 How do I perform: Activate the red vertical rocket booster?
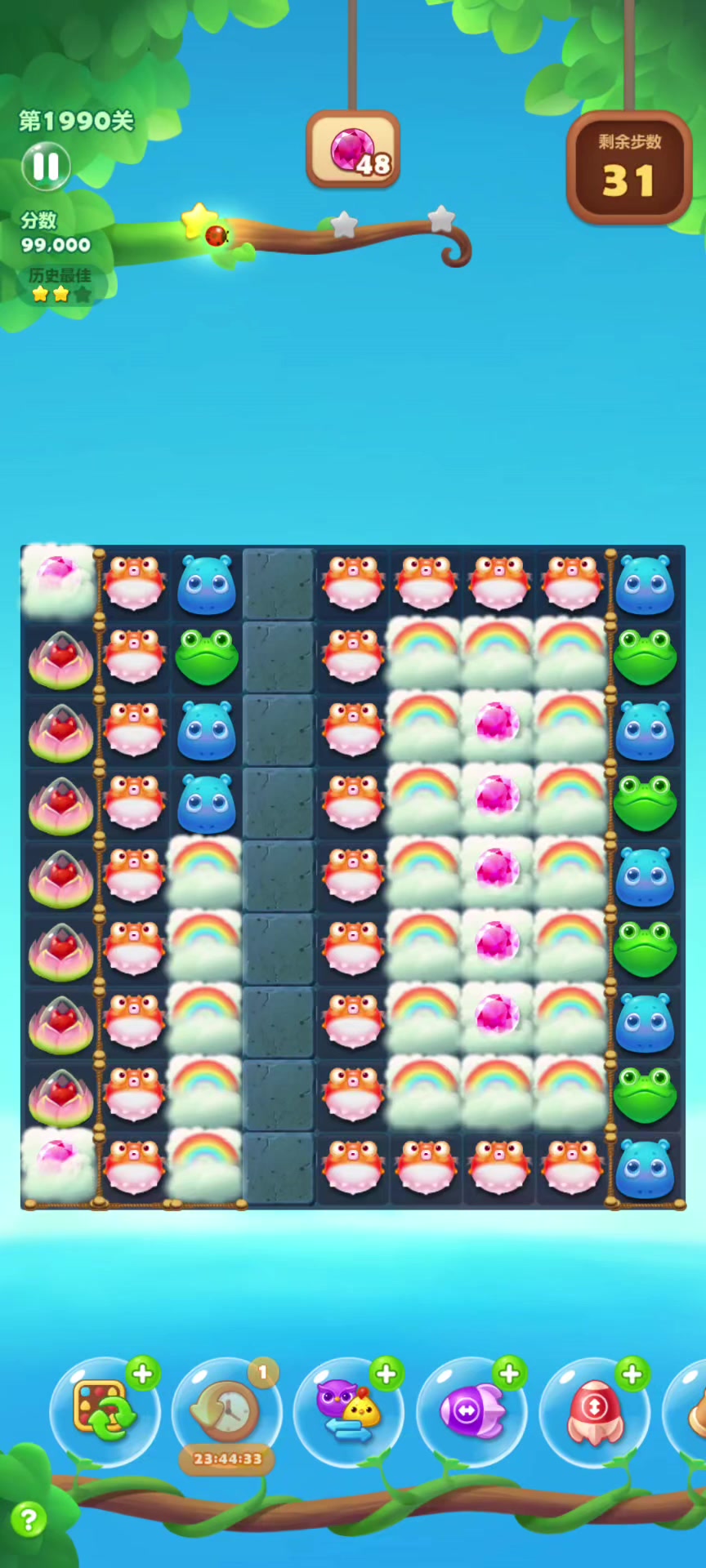tap(594, 1411)
